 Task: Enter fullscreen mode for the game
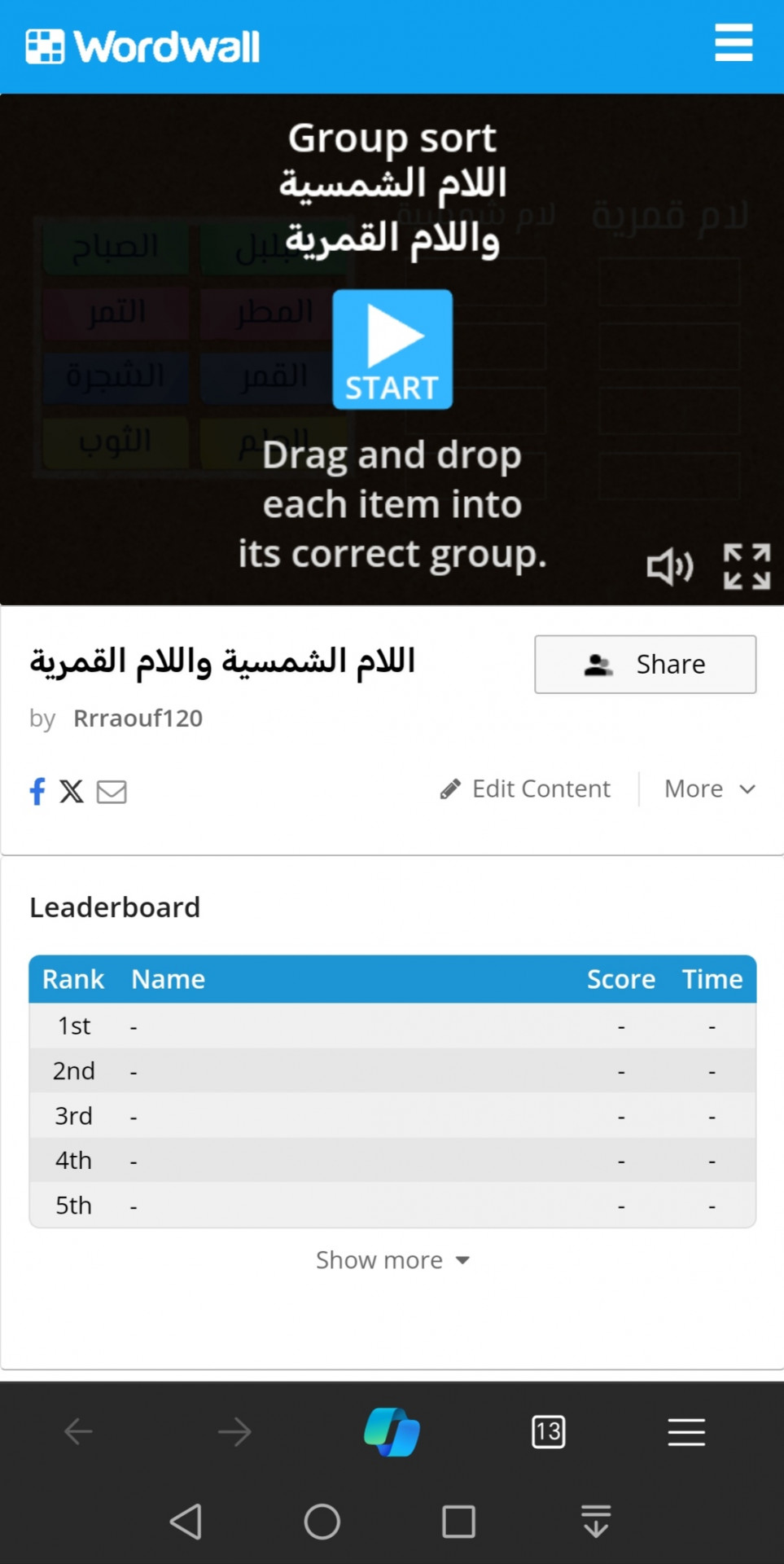click(747, 566)
